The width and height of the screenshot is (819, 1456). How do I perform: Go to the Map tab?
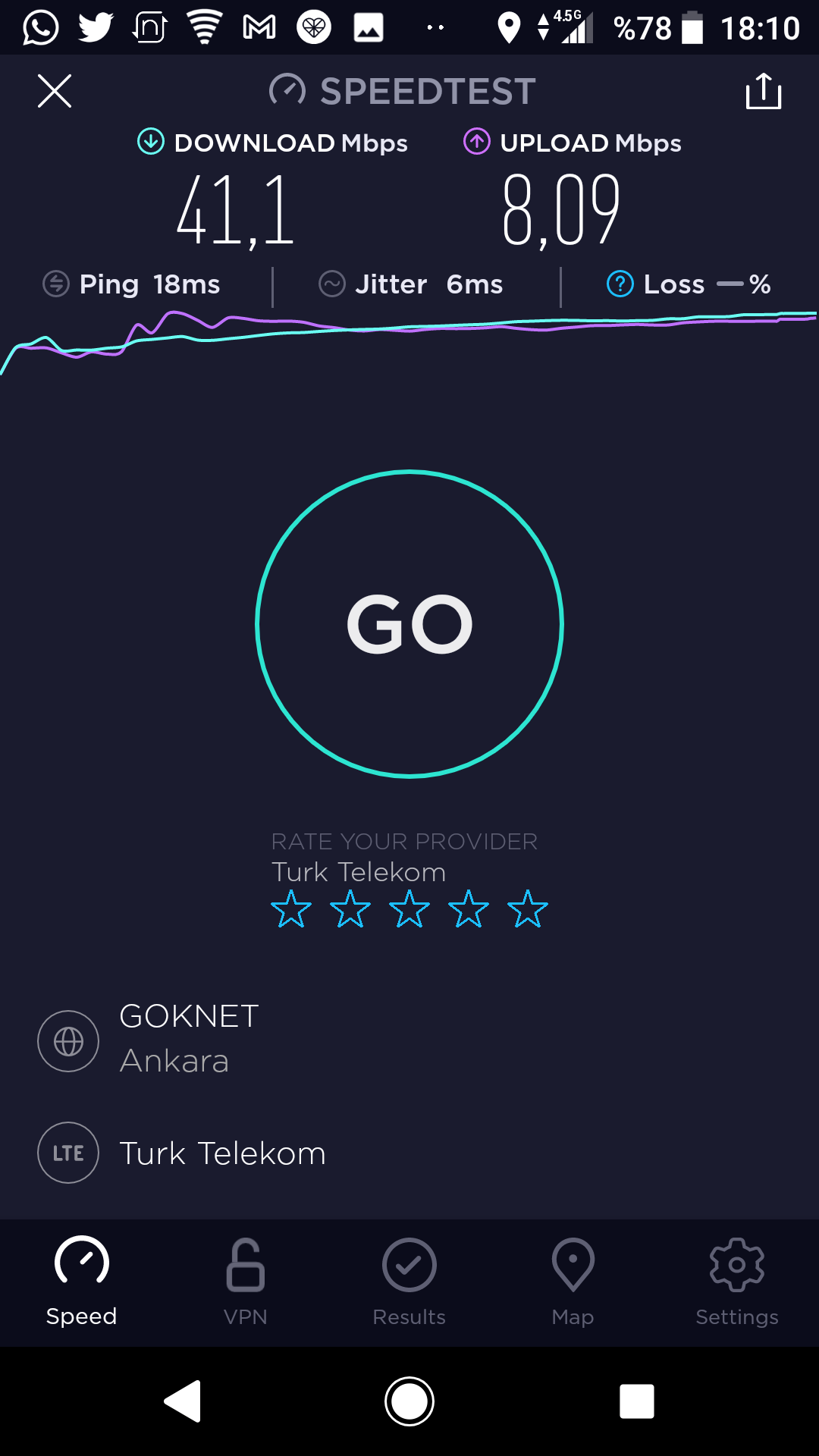point(573,1283)
